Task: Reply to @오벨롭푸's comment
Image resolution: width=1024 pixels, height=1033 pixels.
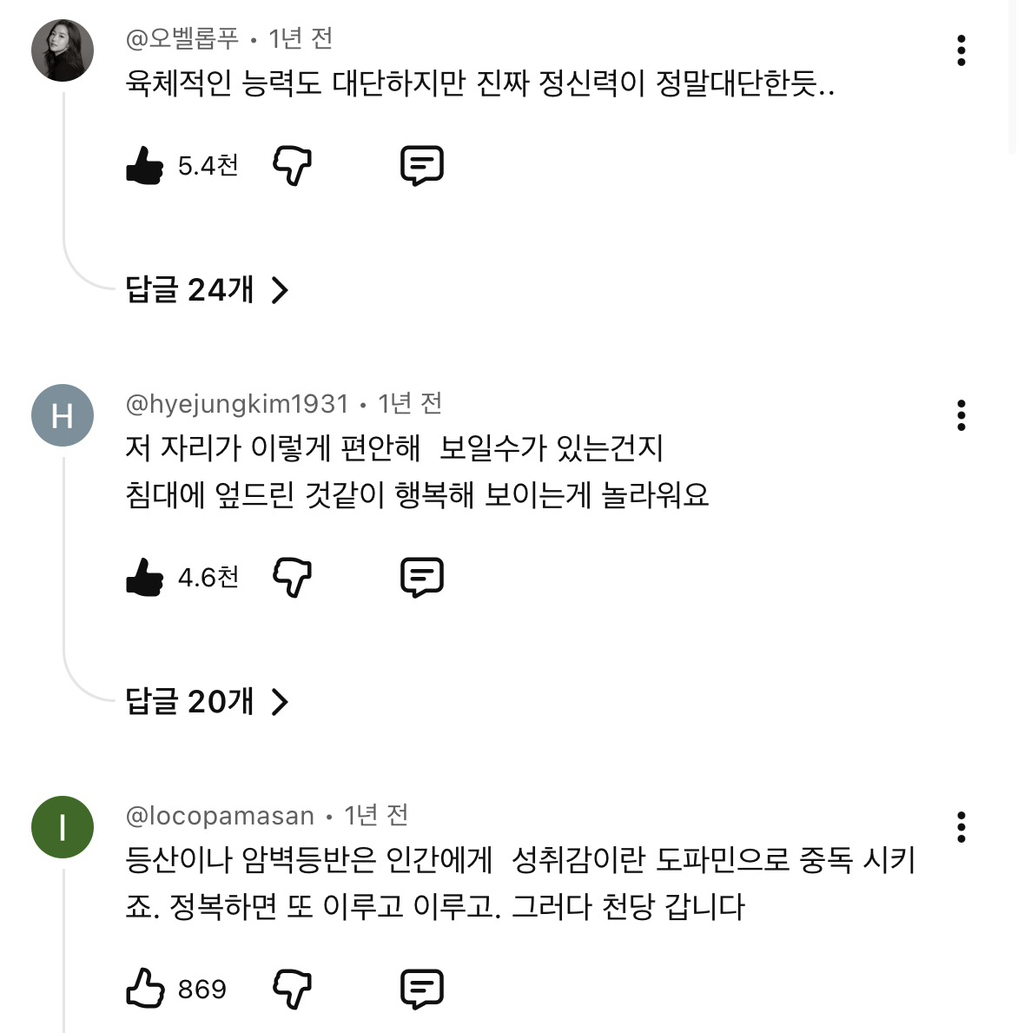Action: 421,165
